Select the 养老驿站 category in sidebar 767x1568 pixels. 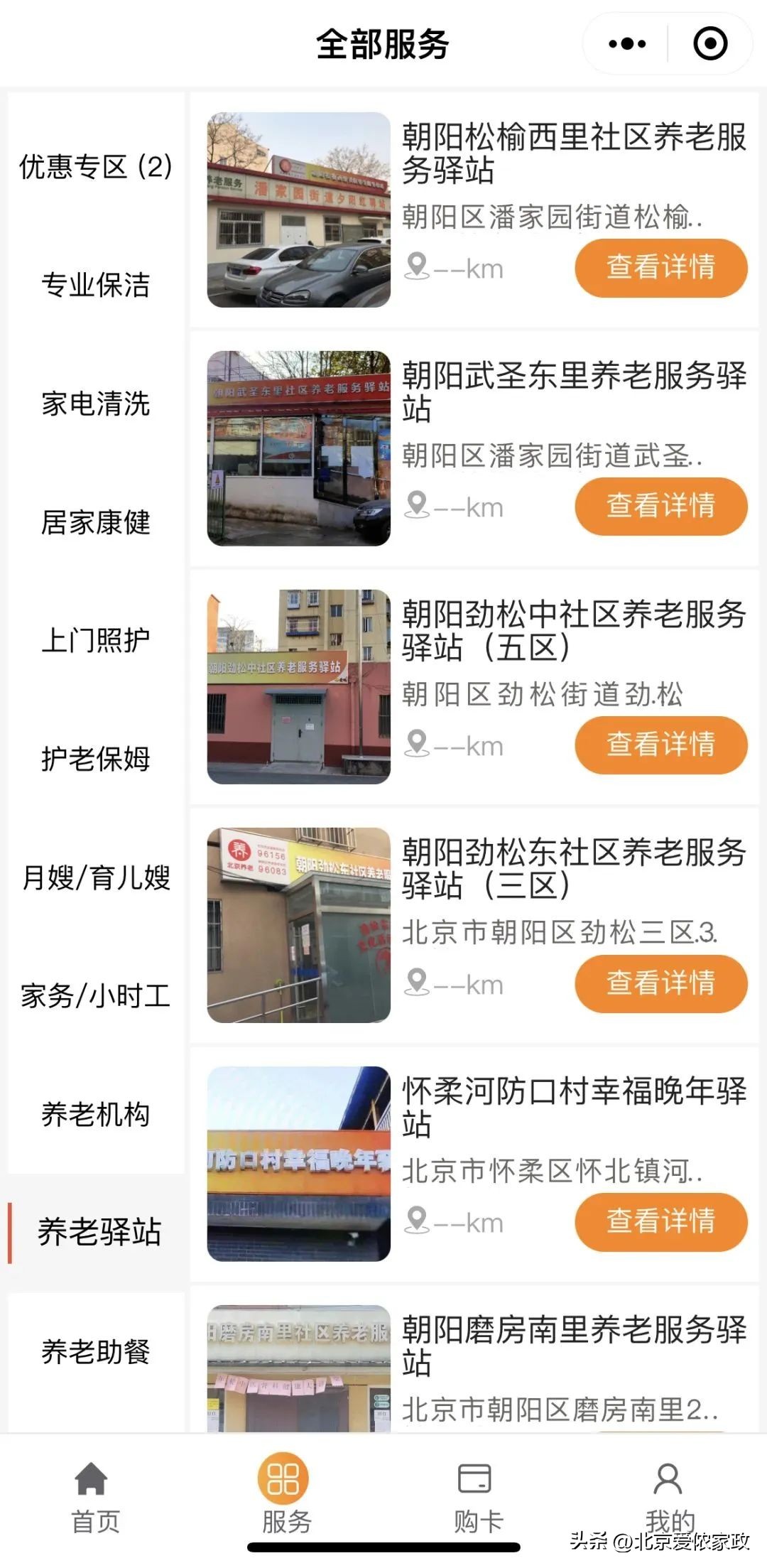tap(96, 1226)
